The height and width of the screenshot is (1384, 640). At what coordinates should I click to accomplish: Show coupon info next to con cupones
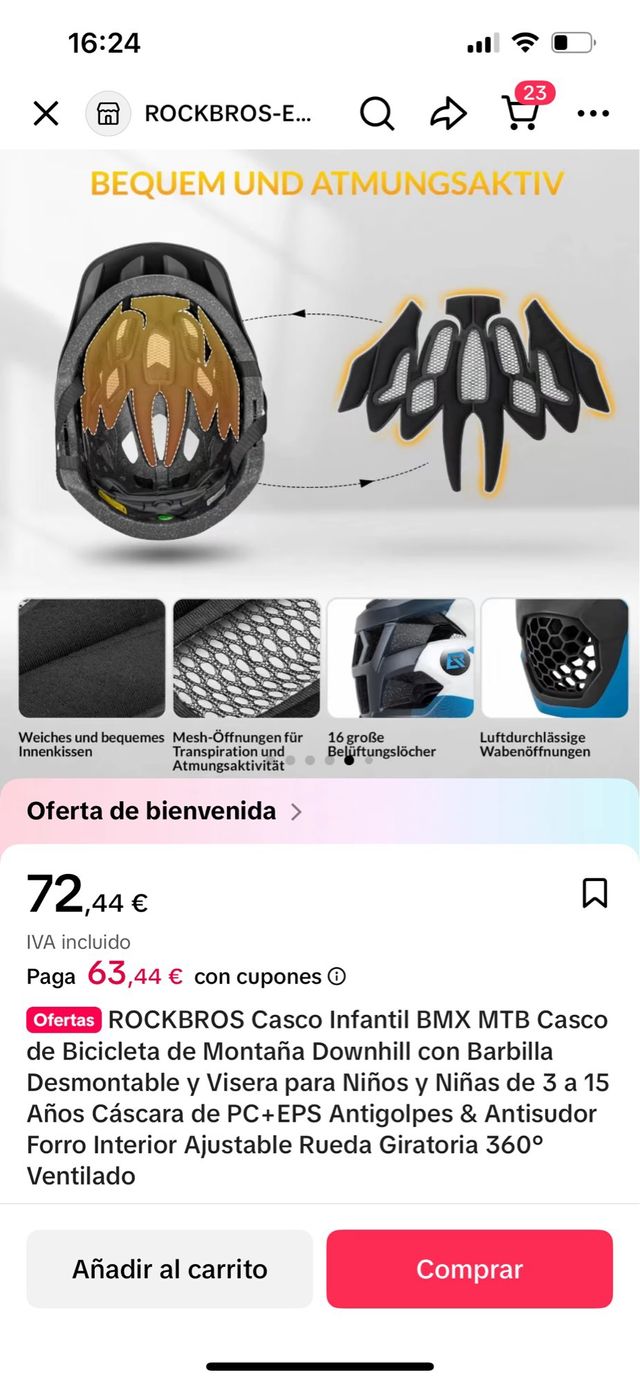pyautogui.click(x=338, y=976)
